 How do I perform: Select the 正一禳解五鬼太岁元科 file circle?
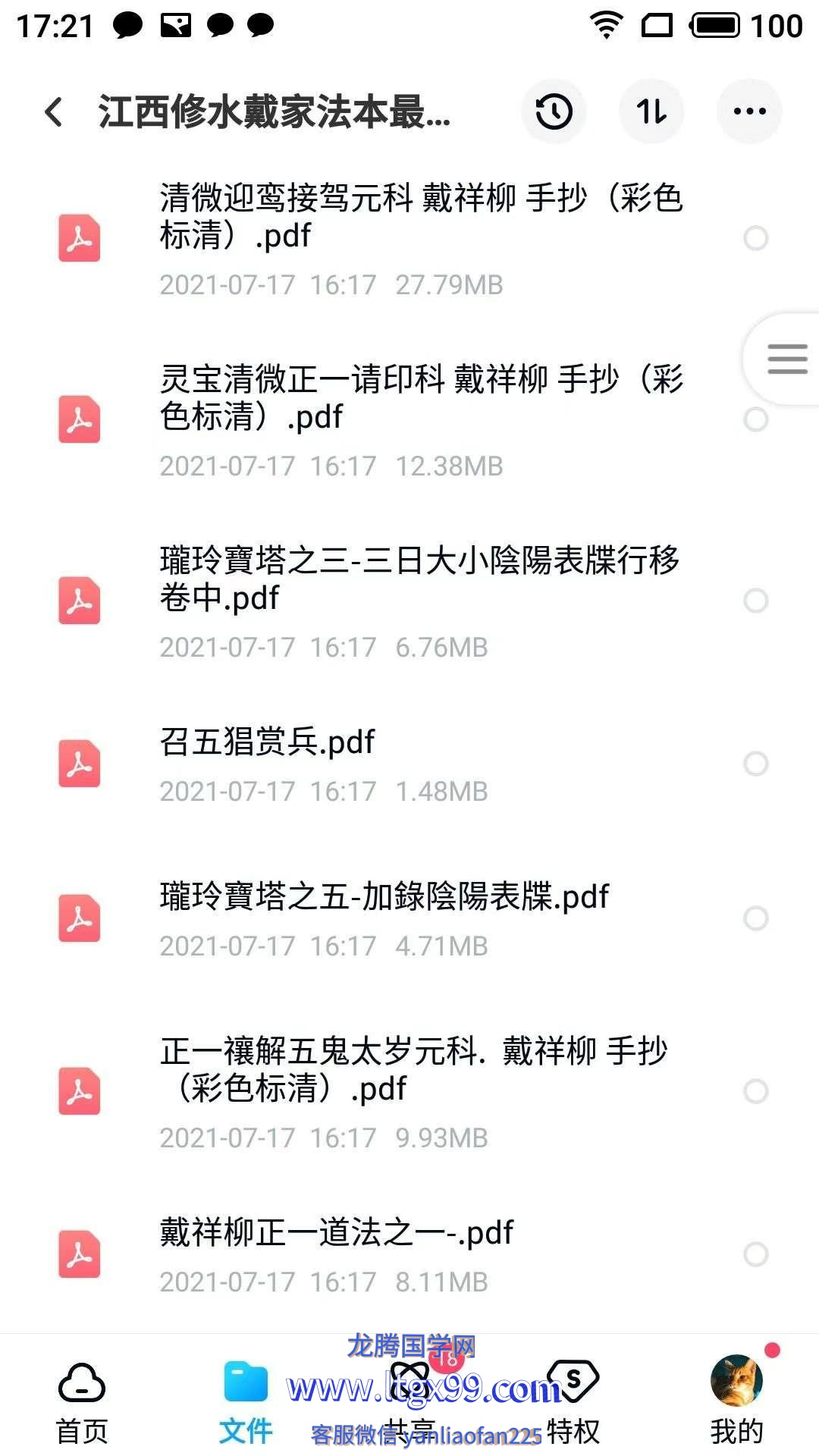tap(755, 1091)
